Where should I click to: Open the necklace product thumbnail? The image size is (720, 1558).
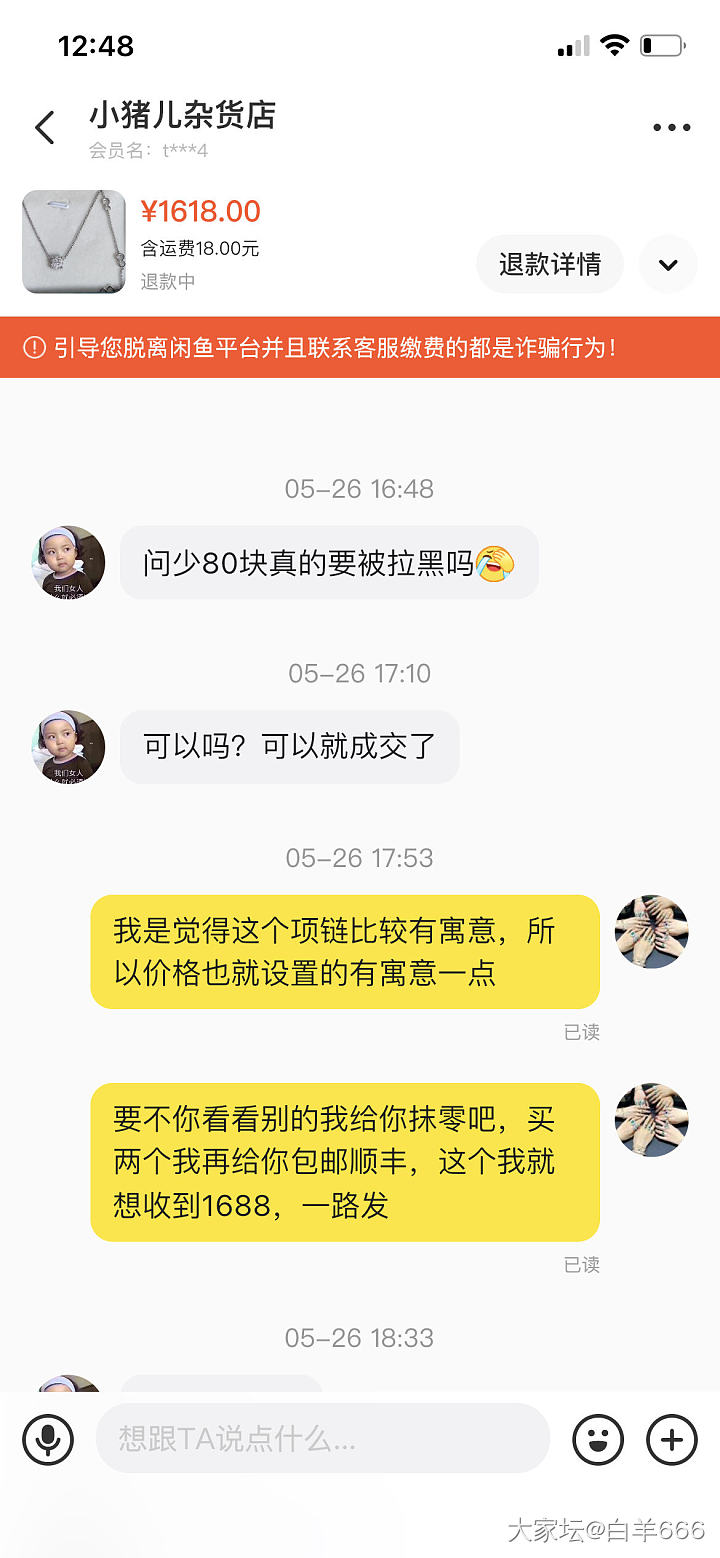click(74, 242)
